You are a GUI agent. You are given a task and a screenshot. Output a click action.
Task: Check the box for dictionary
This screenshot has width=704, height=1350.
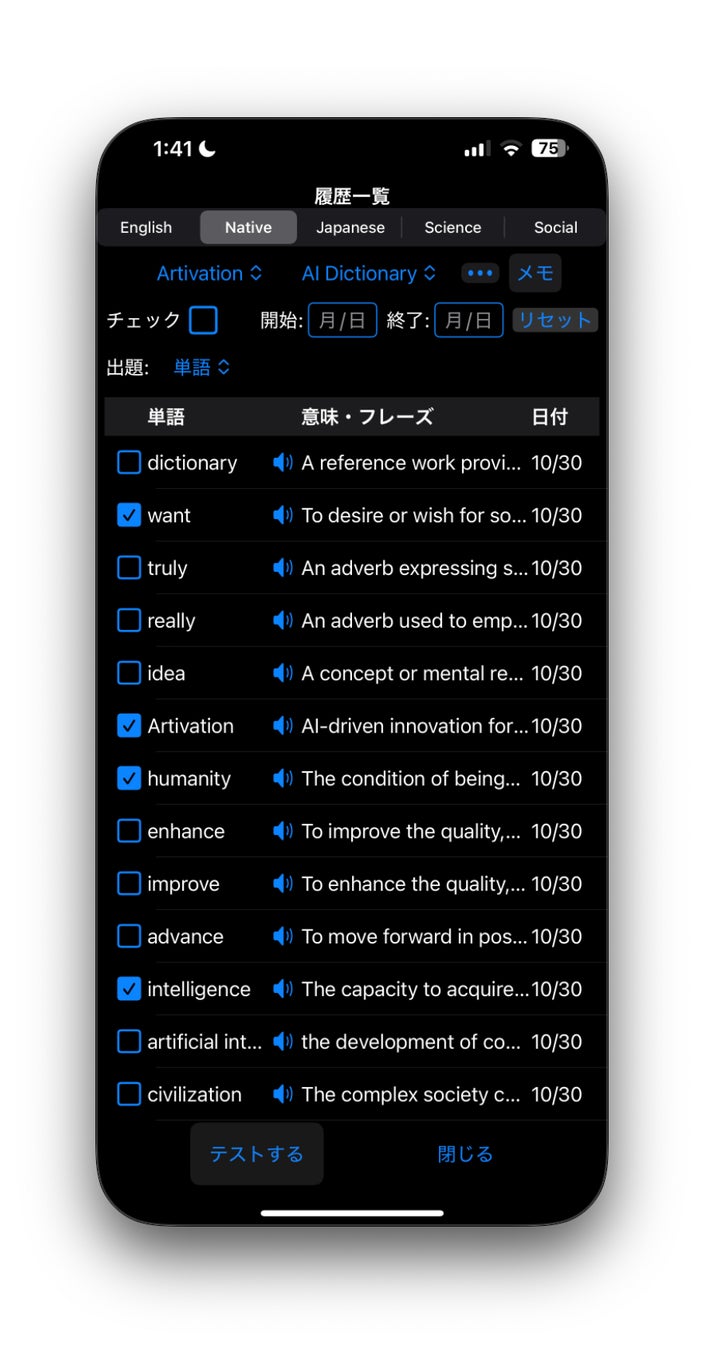tap(129, 462)
